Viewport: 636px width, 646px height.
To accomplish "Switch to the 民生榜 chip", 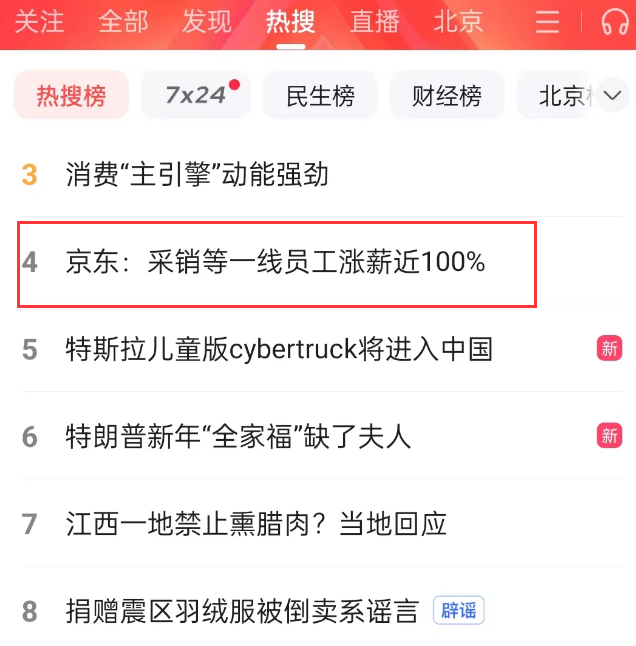I will click(320, 96).
